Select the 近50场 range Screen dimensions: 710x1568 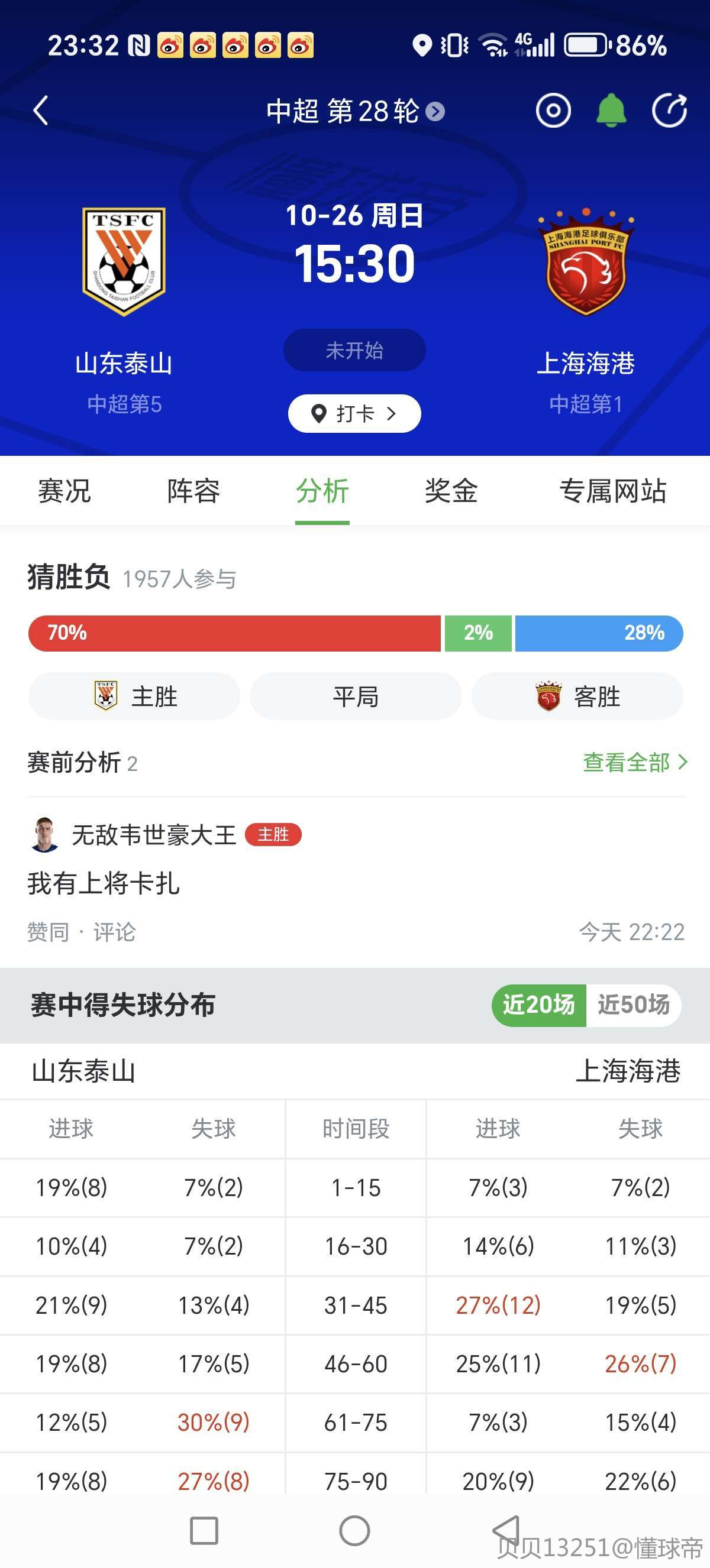pyautogui.click(x=634, y=1005)
